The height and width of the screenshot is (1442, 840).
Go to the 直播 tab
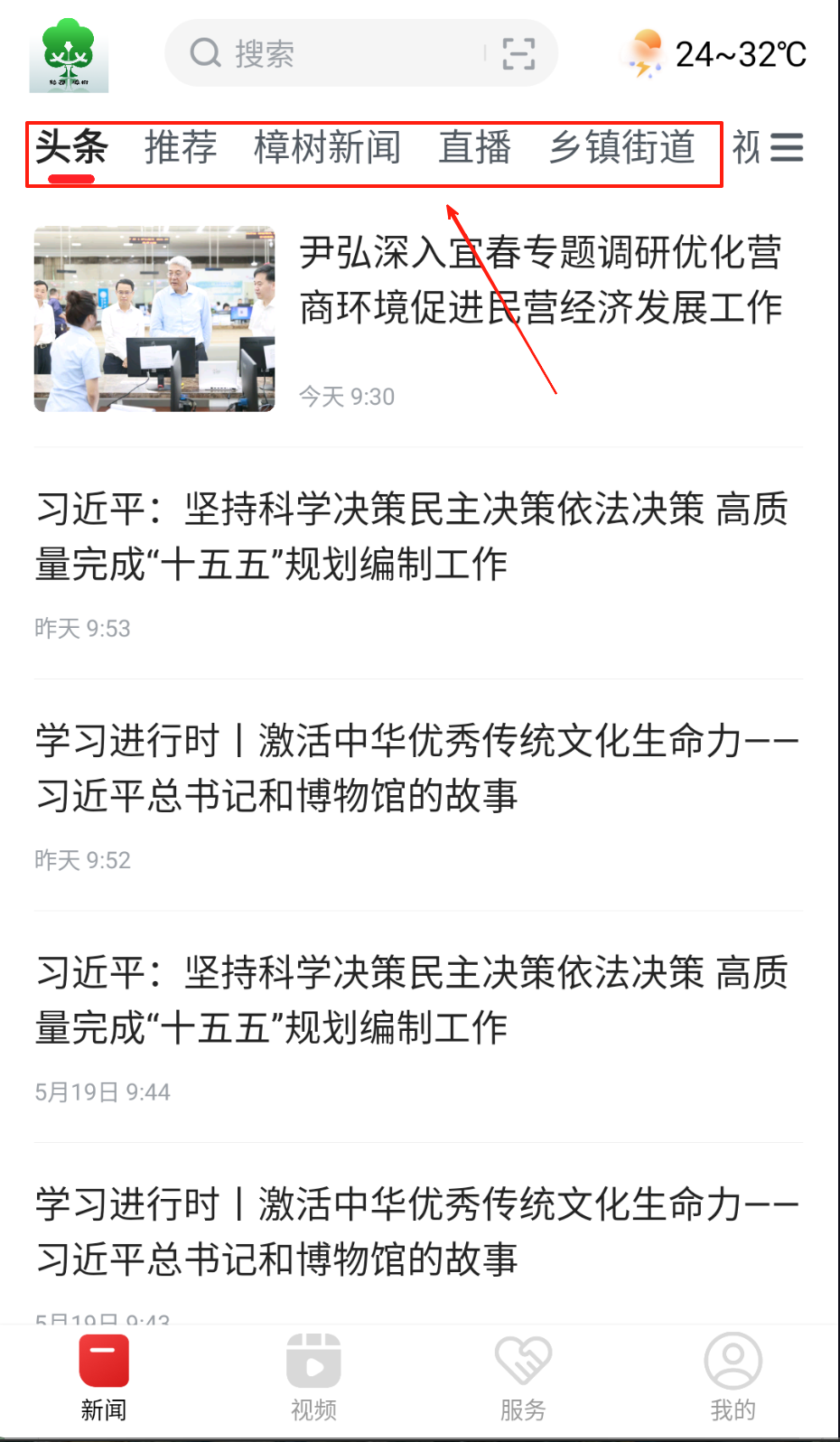[x=475, y=147]
